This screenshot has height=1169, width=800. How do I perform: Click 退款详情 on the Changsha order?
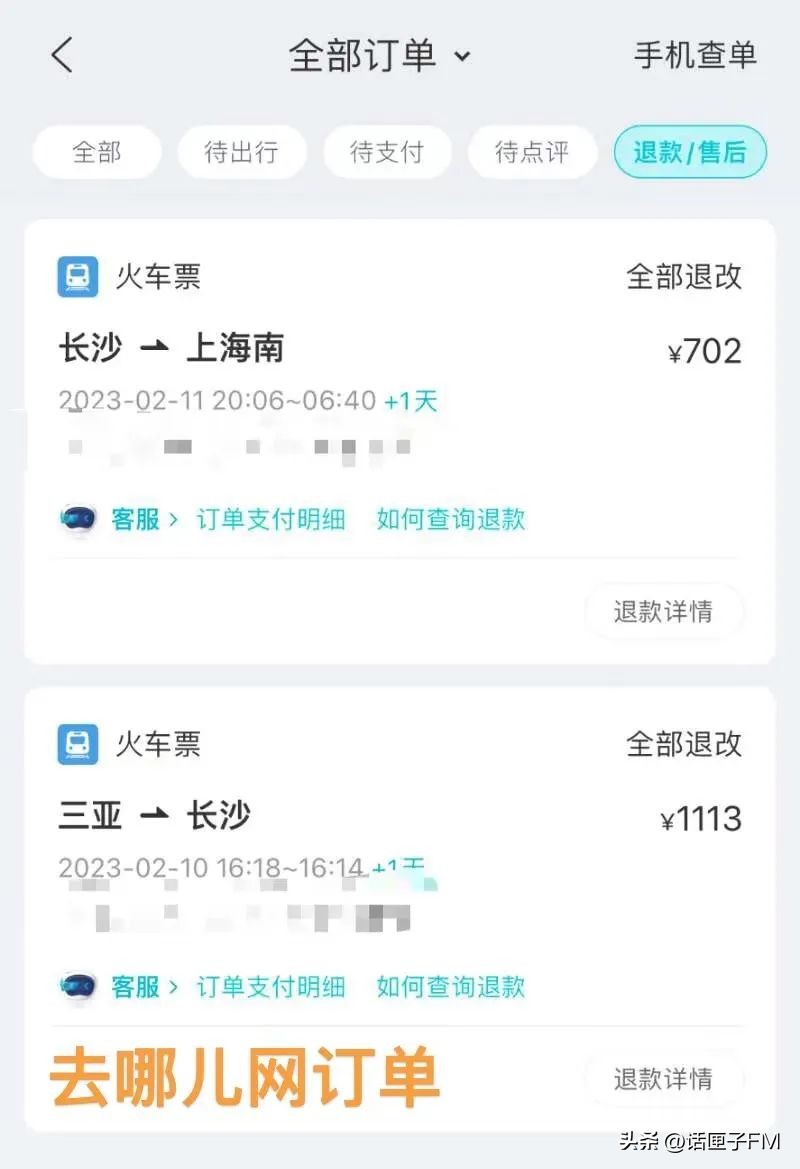(664, 612)
